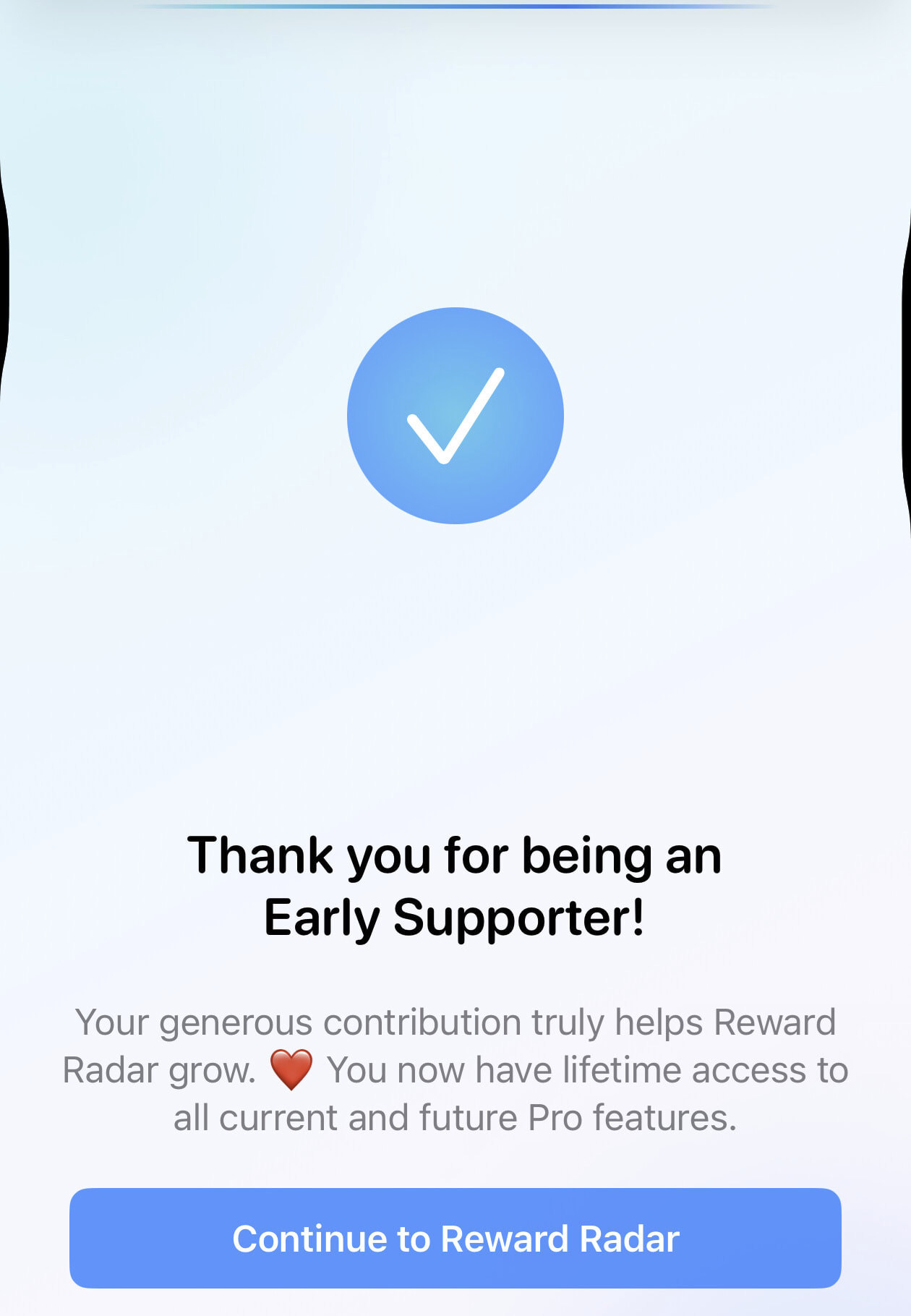The height and width of the screenshot is (1316, 911).
Task: Continue to Reward Radar
Action: tap(455, 1238)
